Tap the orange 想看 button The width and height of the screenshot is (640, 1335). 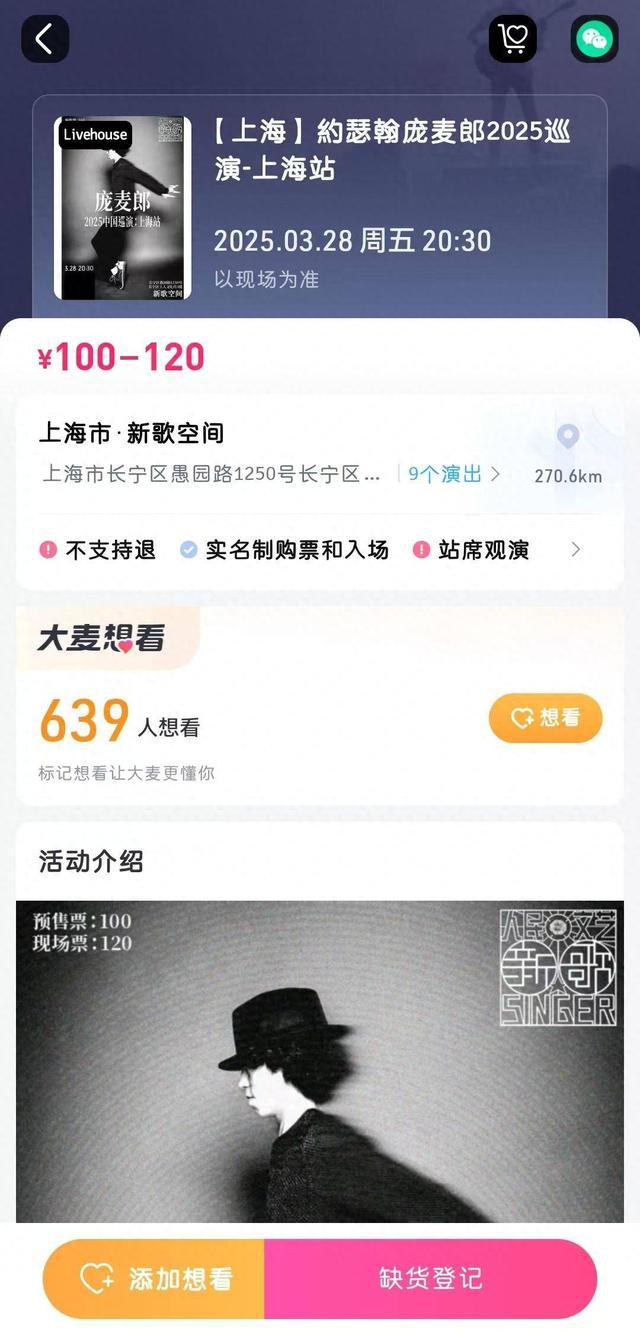click(x=545, y=718)
